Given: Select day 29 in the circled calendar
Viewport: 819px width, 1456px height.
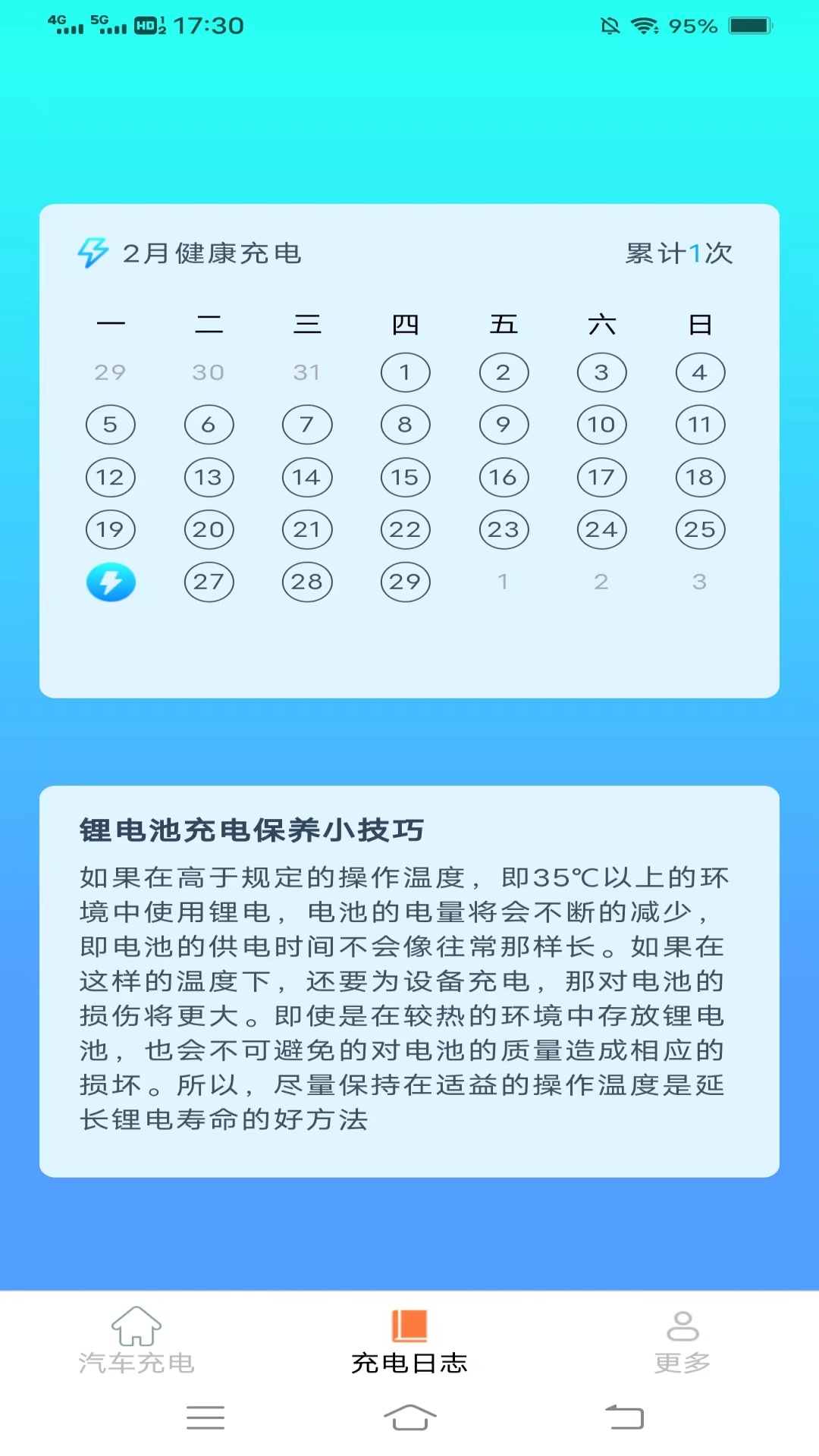Looking at the screenshot, I should [405, 582].
